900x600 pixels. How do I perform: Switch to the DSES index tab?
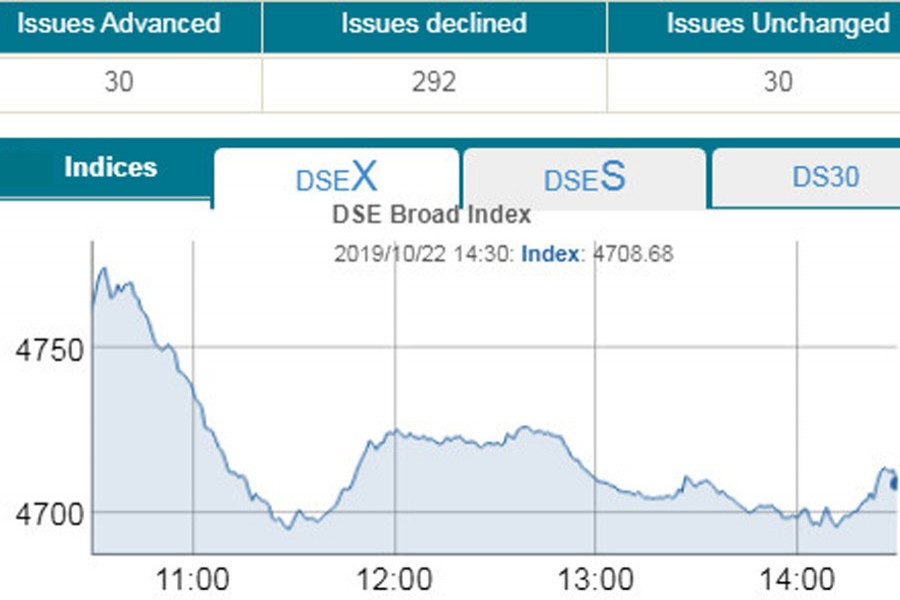click(x=585, y=178)
